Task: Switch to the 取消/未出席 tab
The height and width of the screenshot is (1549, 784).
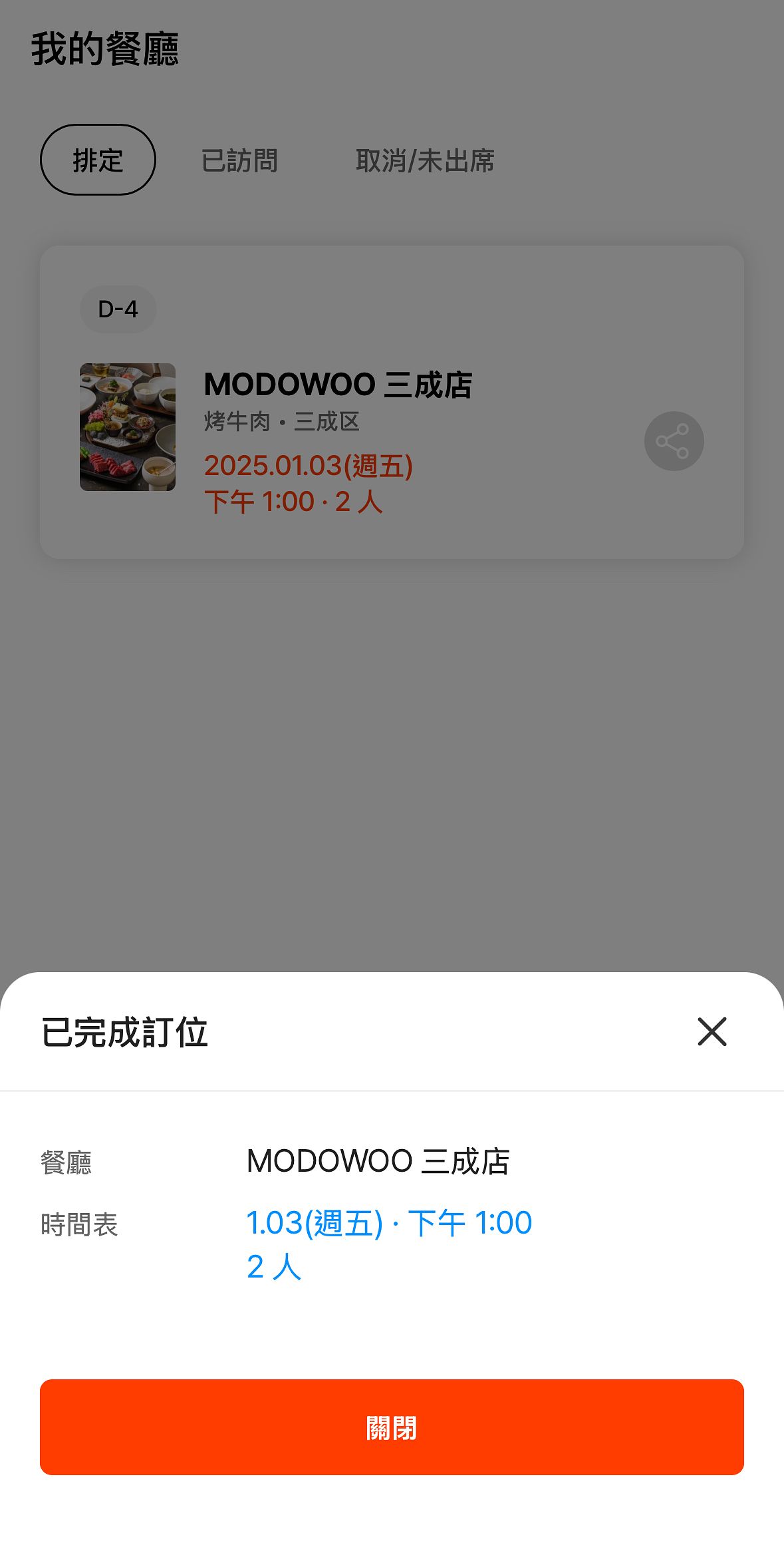Action: pyautogui.click(x=425, y=160)
